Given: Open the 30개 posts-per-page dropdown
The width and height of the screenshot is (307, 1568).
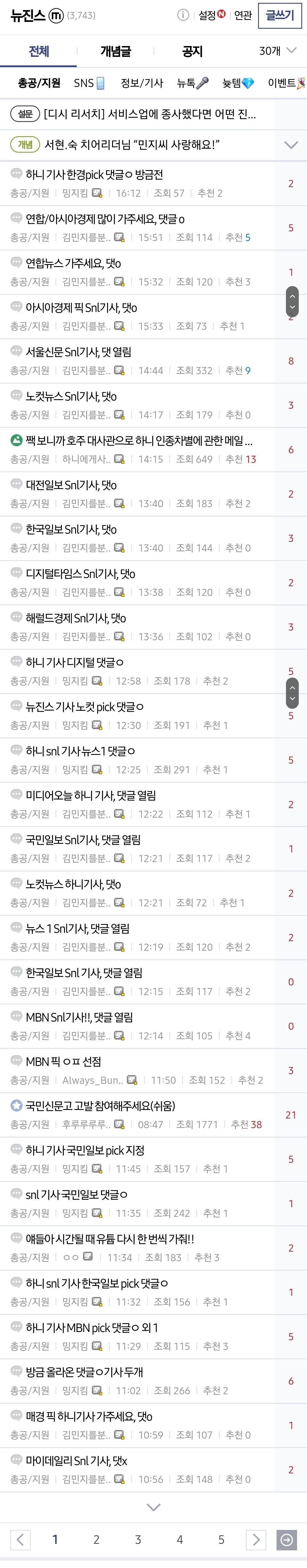Looking at the screenshot, I should click(x=278, y=51).
